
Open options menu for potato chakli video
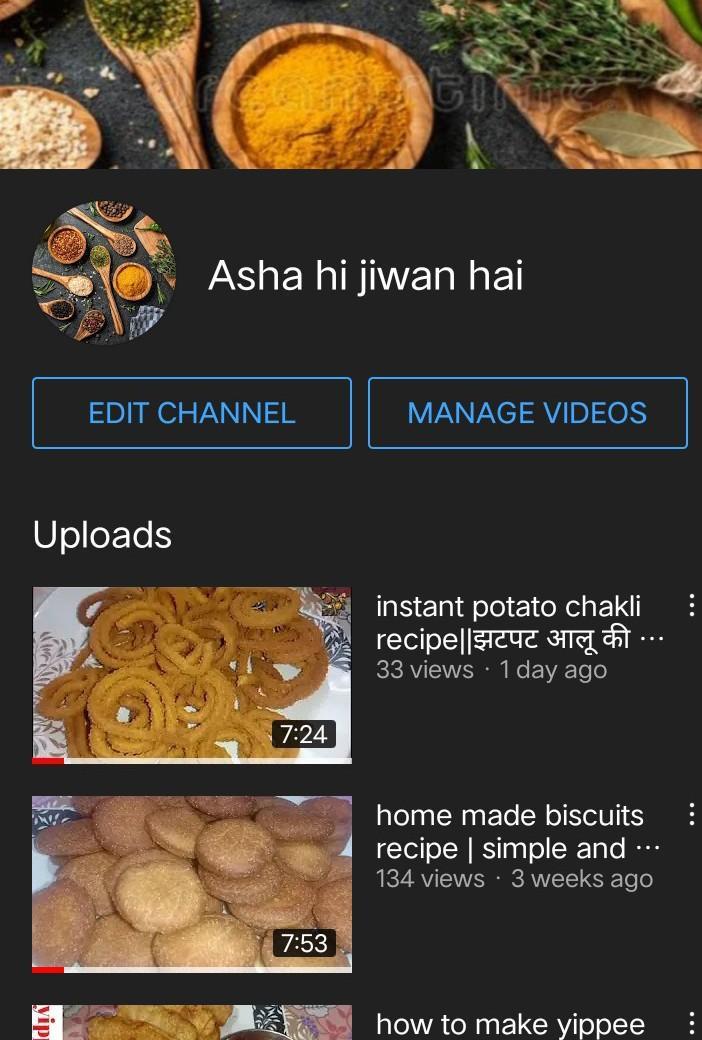click(690, 606)
